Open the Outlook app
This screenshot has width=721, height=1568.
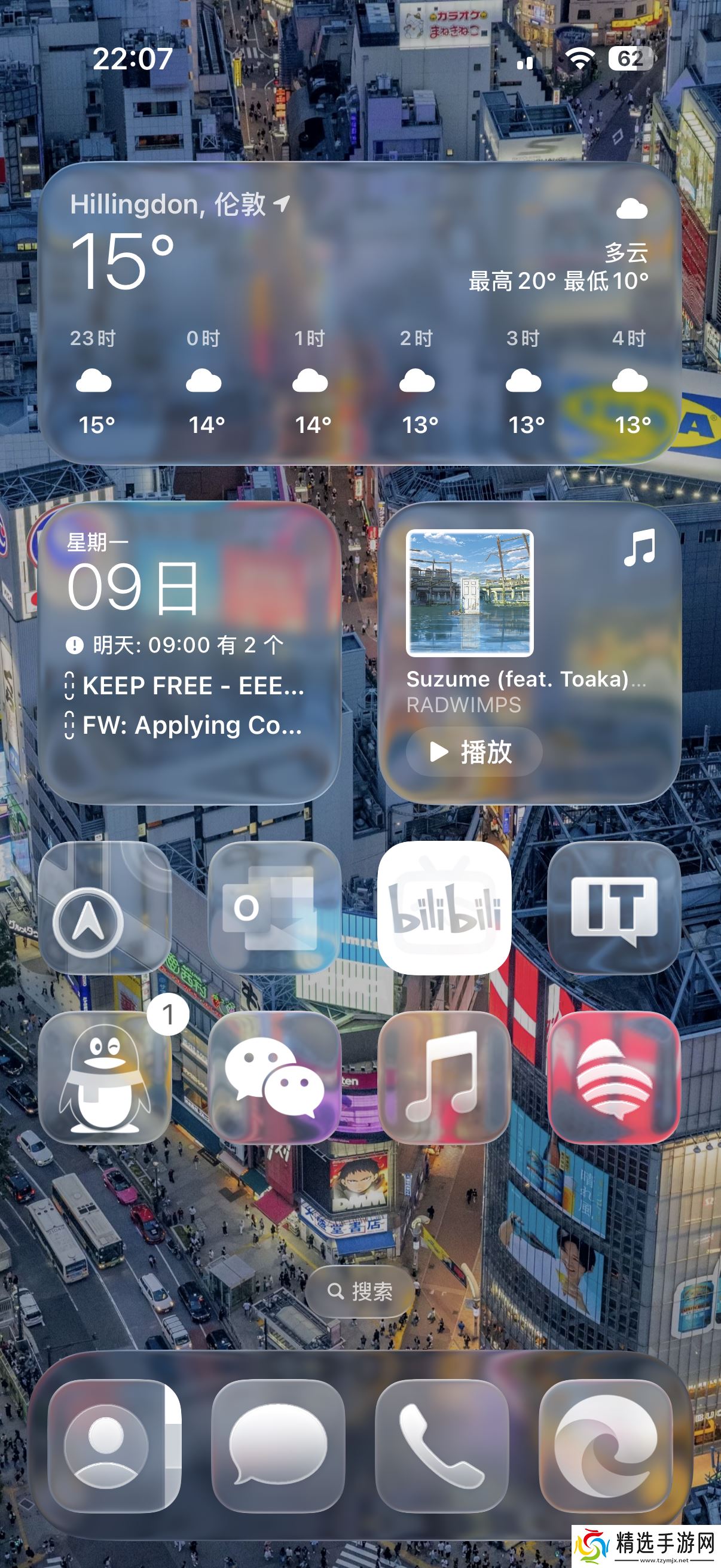(274, 908)
